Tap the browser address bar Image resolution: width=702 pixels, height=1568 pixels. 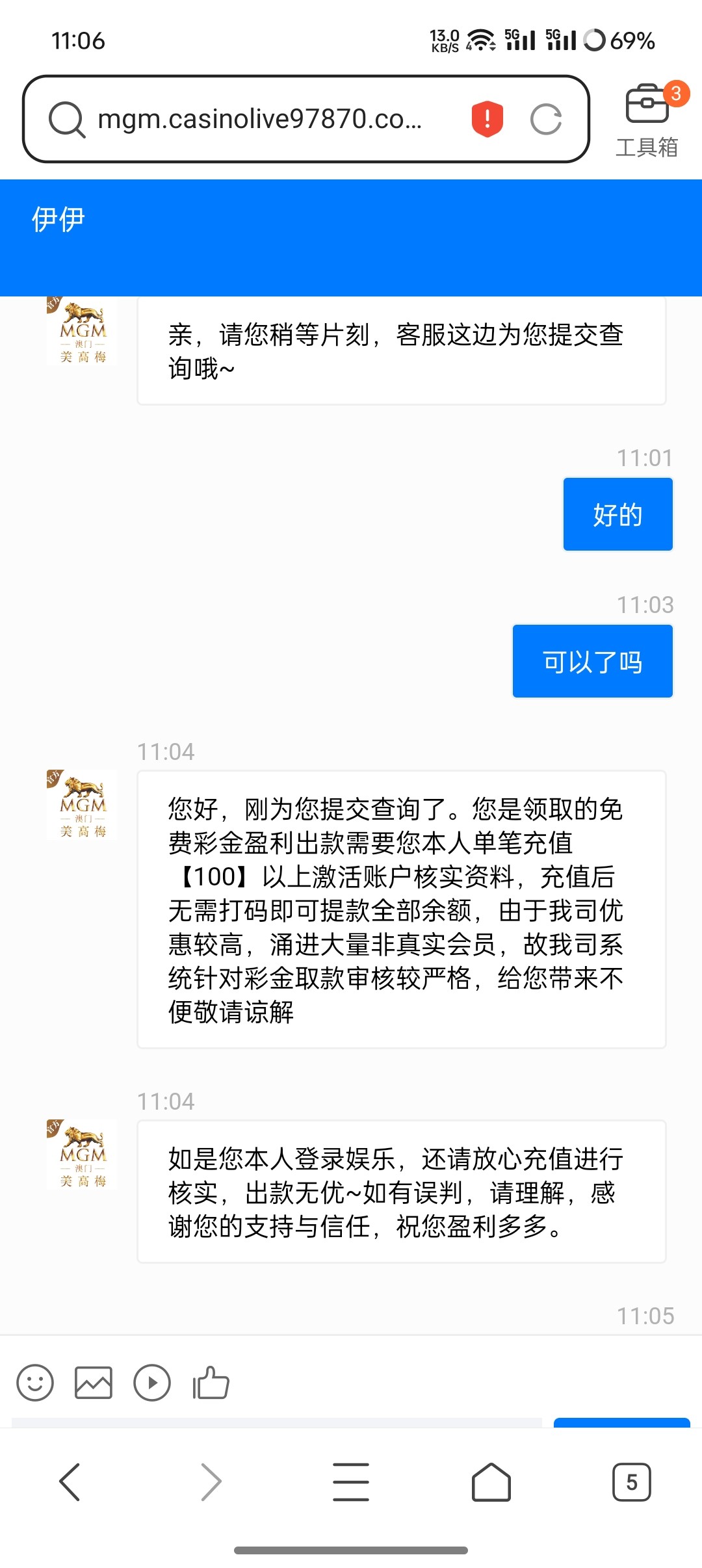[x=260, y=119]
